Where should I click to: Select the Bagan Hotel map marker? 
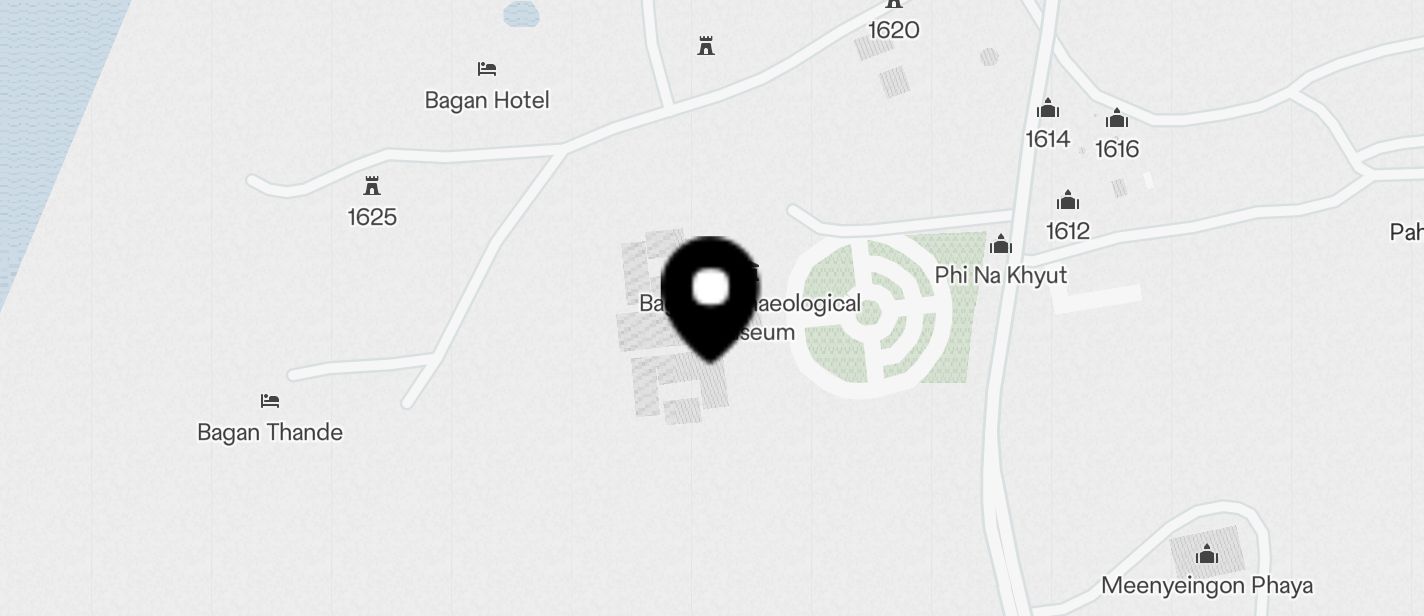tap(487, 69)
